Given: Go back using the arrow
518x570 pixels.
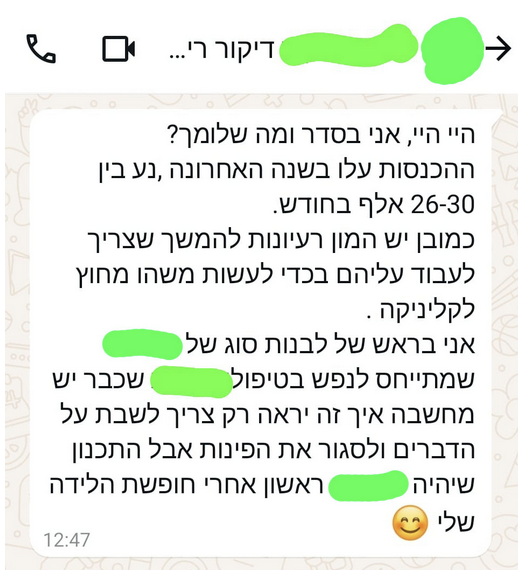Looking at the screenshot, I should tap(498, 49).
